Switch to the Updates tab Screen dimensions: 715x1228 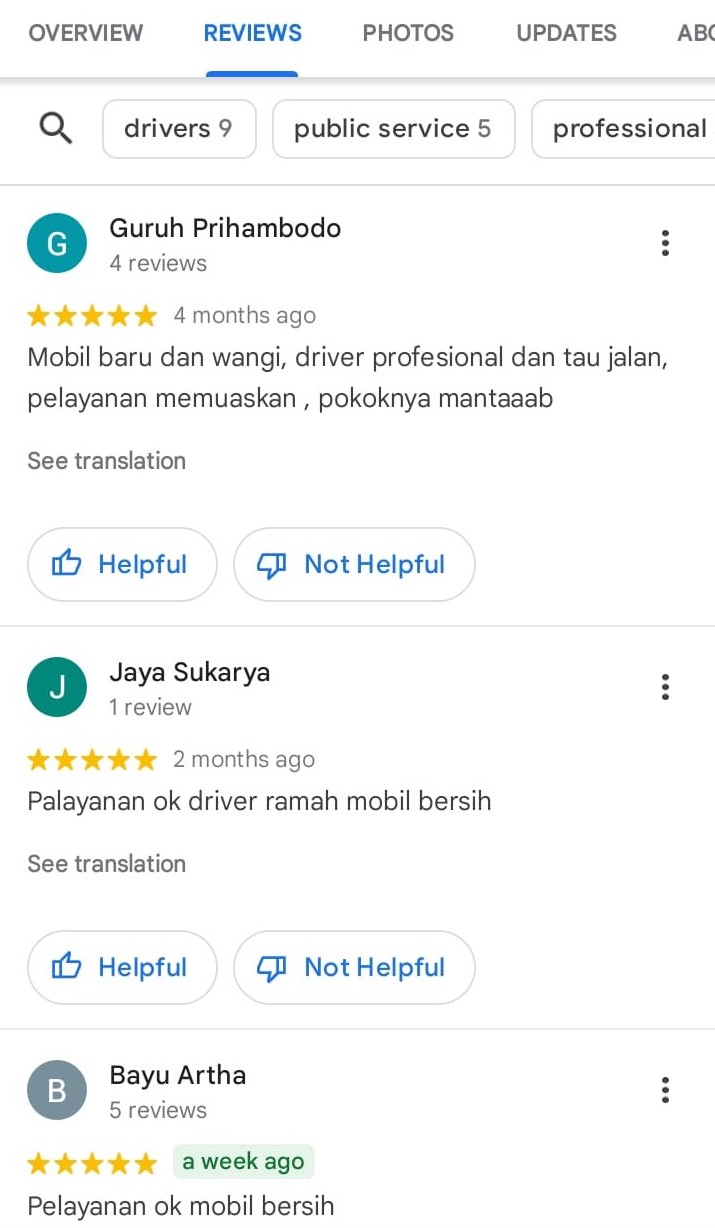point(567,33)
